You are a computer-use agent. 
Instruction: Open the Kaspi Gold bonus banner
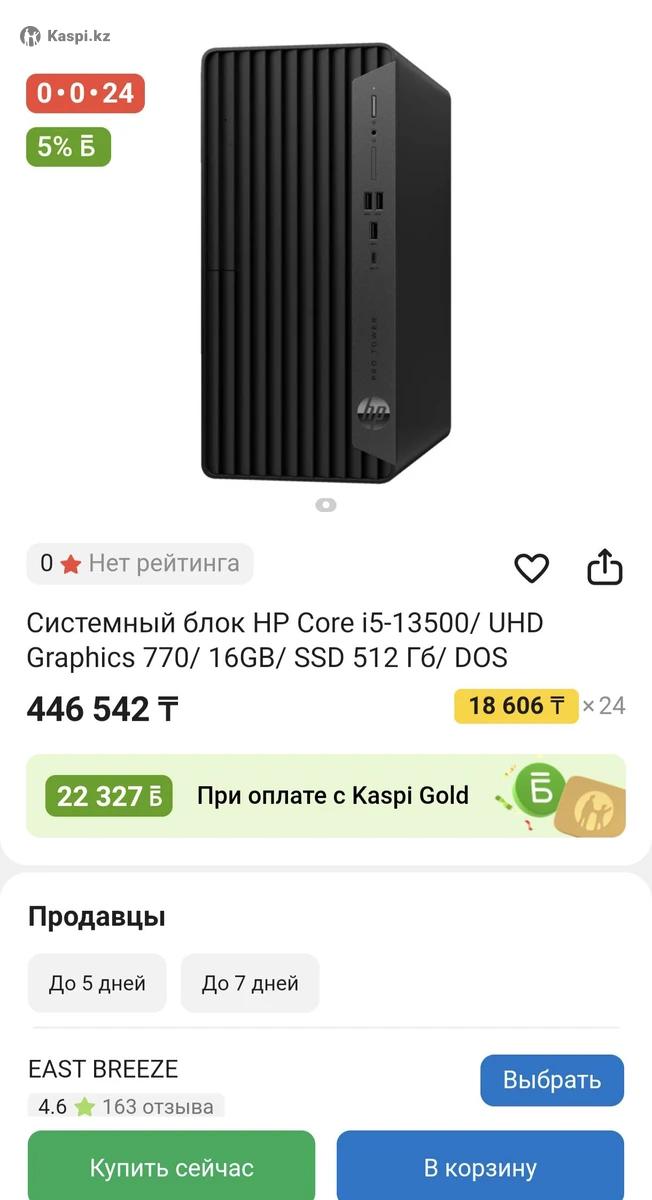click(x=326, y=796)
